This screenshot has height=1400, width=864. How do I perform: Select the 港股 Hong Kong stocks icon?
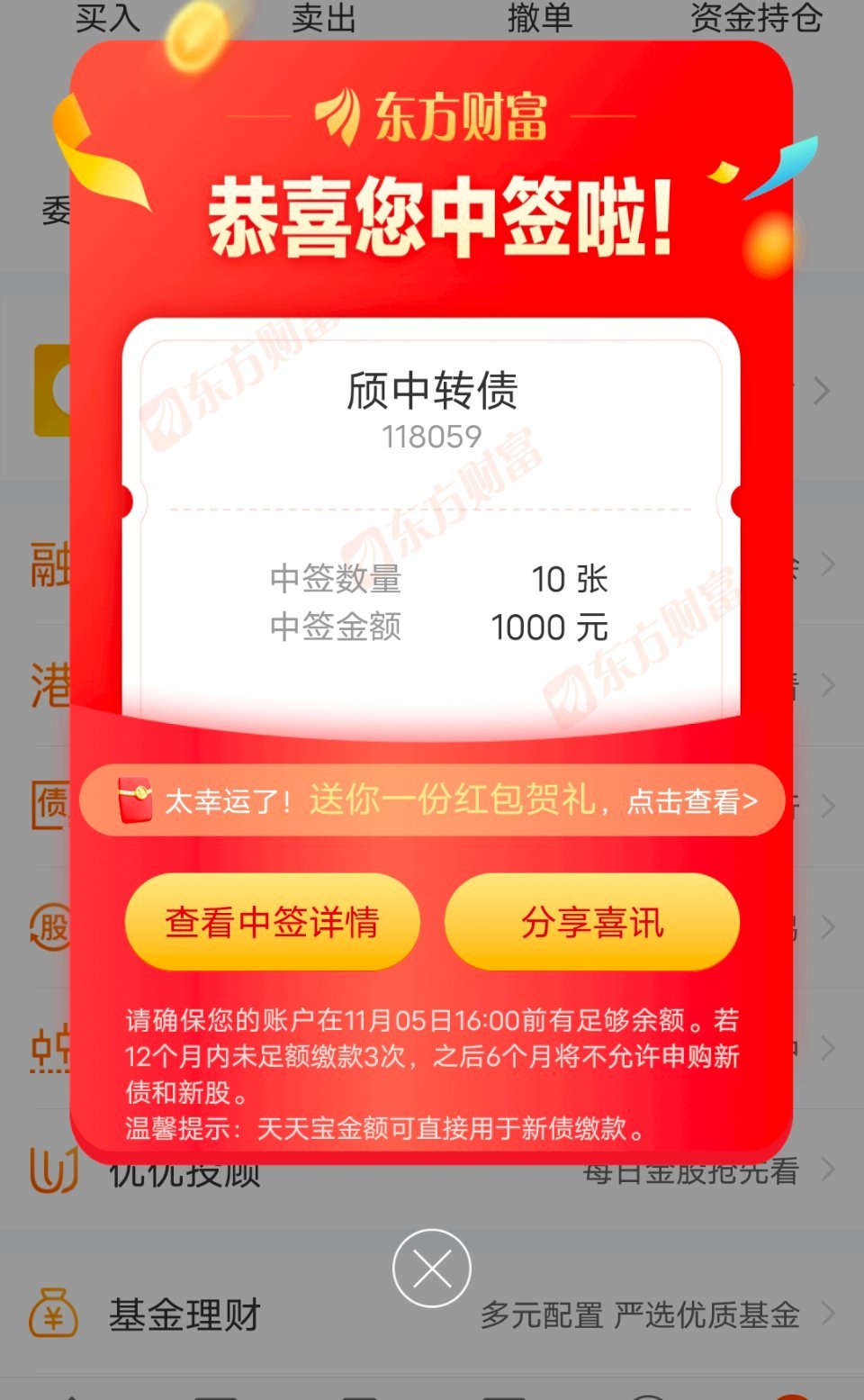click(49, 684)
